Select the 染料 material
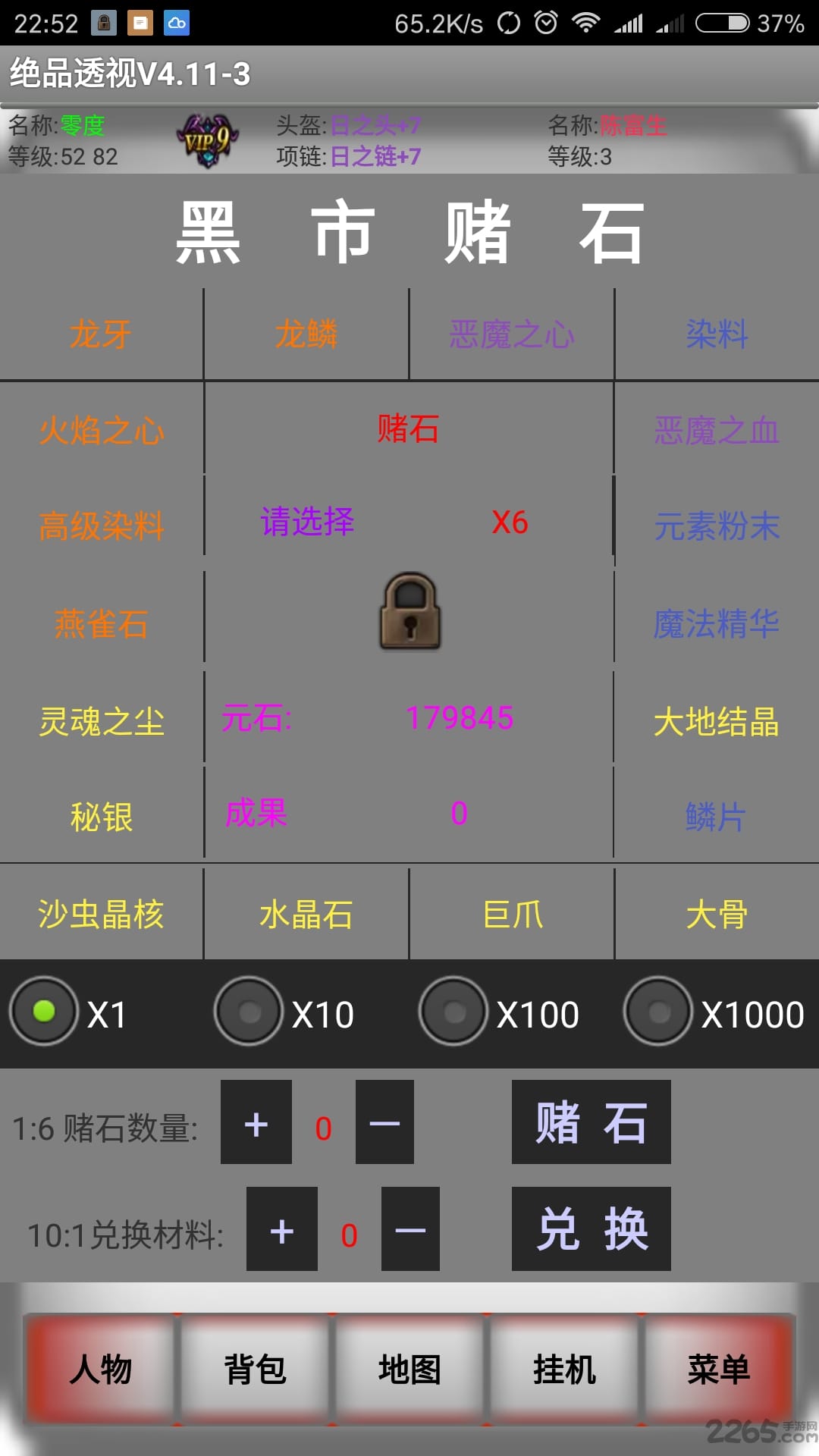Screen dimensions: 819x1456 pos(717,332)
